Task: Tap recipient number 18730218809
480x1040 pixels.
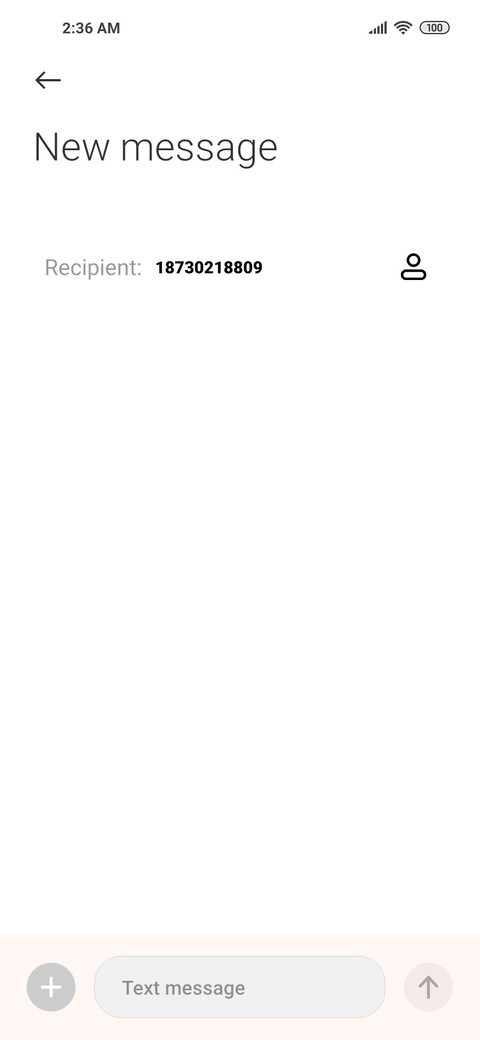Action: tap(209, 267)
